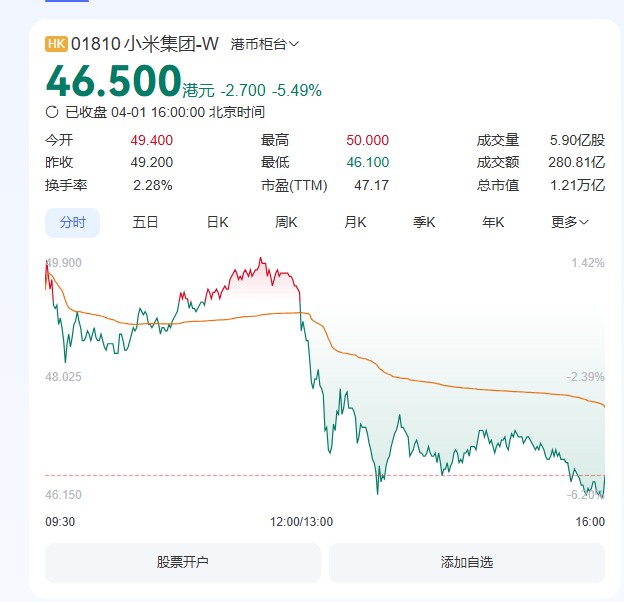Add stock via 添加自选 button
Image resolution: width=624 pixels, height=602 pixels.
[x=466, y=562]
